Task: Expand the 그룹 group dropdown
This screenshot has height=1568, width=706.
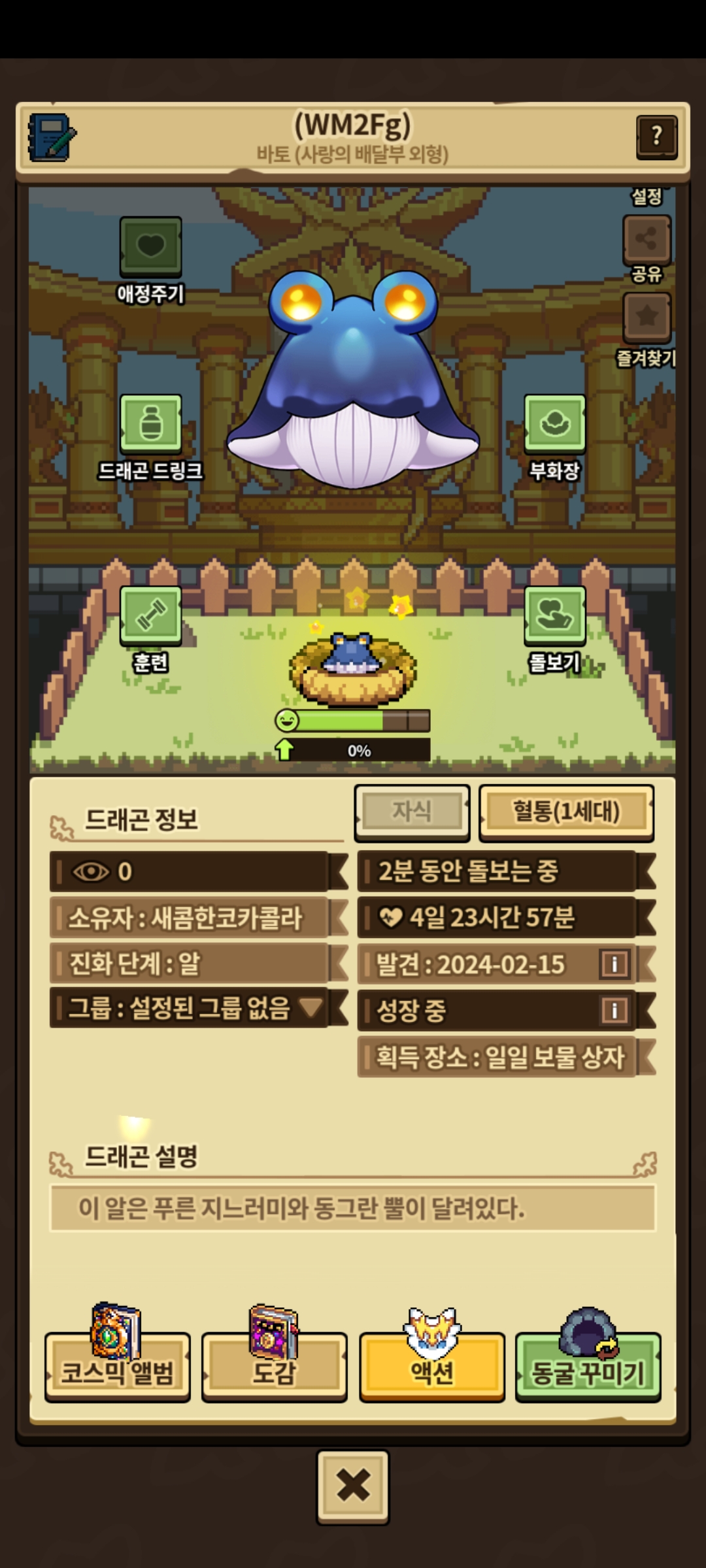Action: click(x=311, y=1007)
